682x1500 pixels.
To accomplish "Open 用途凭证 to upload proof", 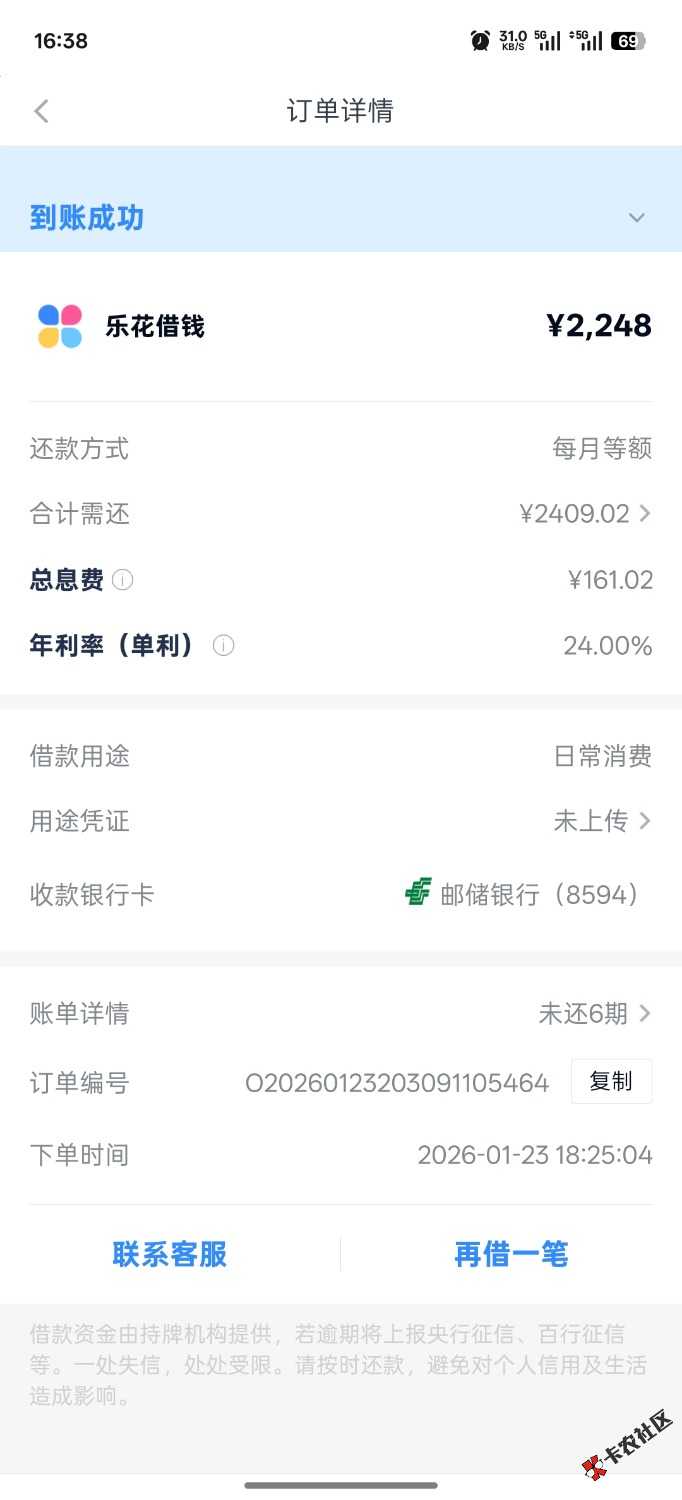I will click(x=602, y=821).
